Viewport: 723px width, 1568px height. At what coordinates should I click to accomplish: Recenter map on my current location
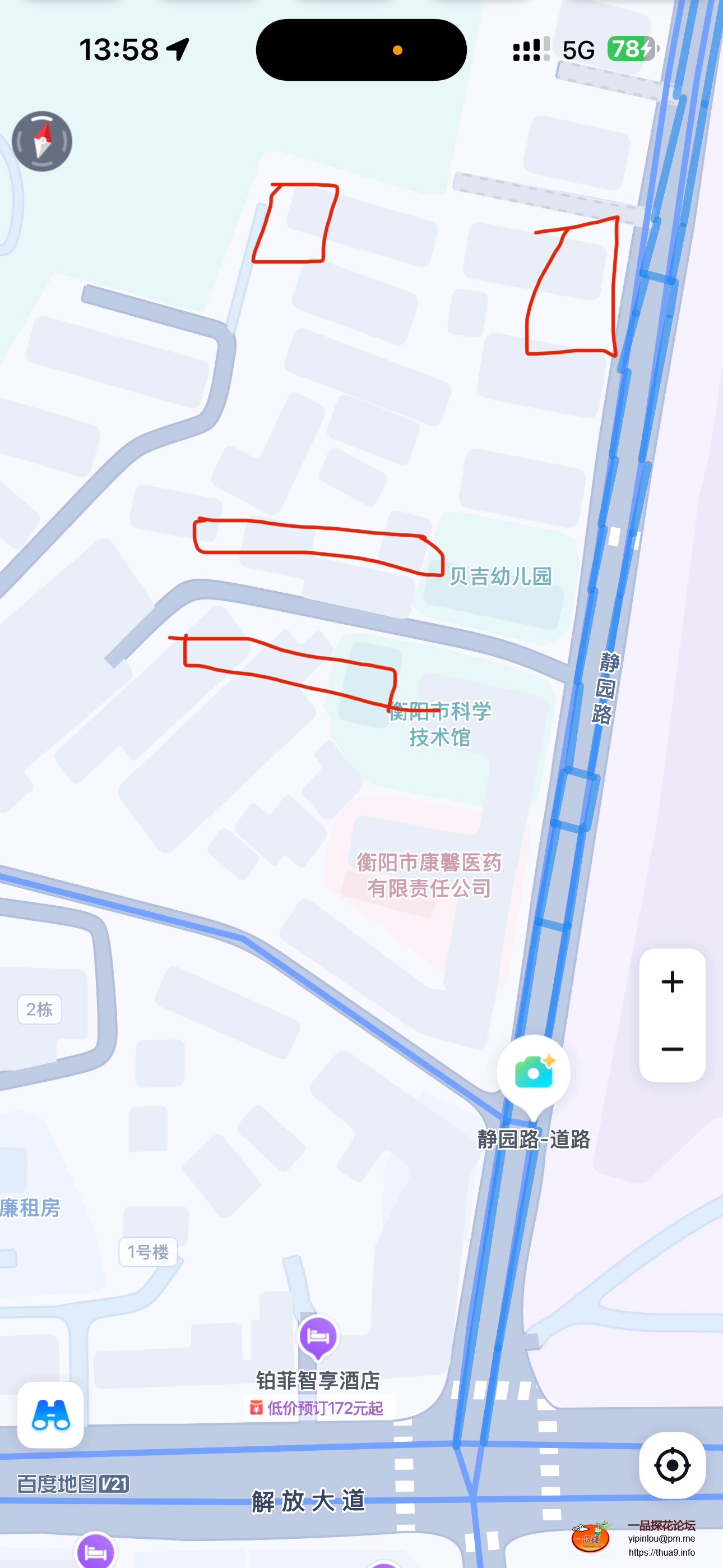coord(672,1465)
